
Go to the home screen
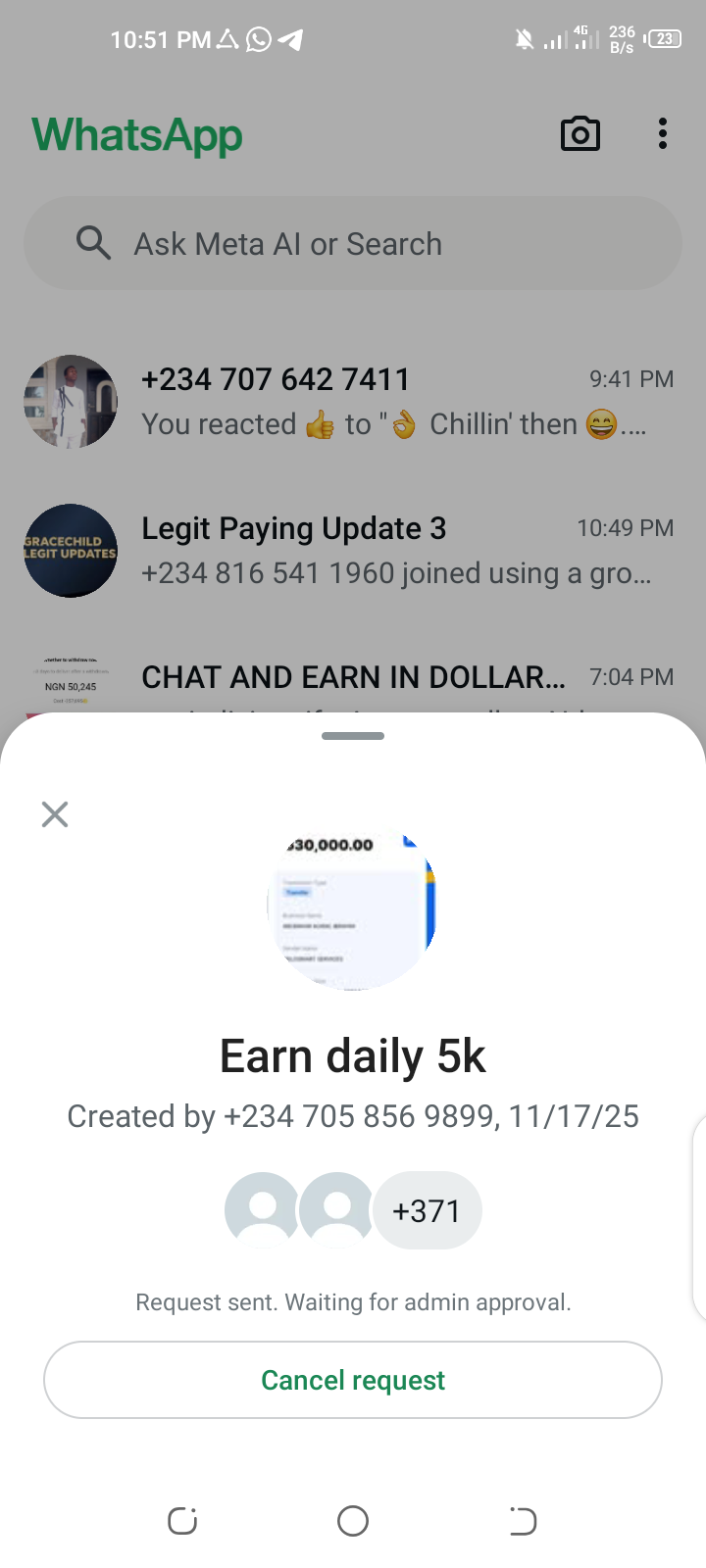353,1521
